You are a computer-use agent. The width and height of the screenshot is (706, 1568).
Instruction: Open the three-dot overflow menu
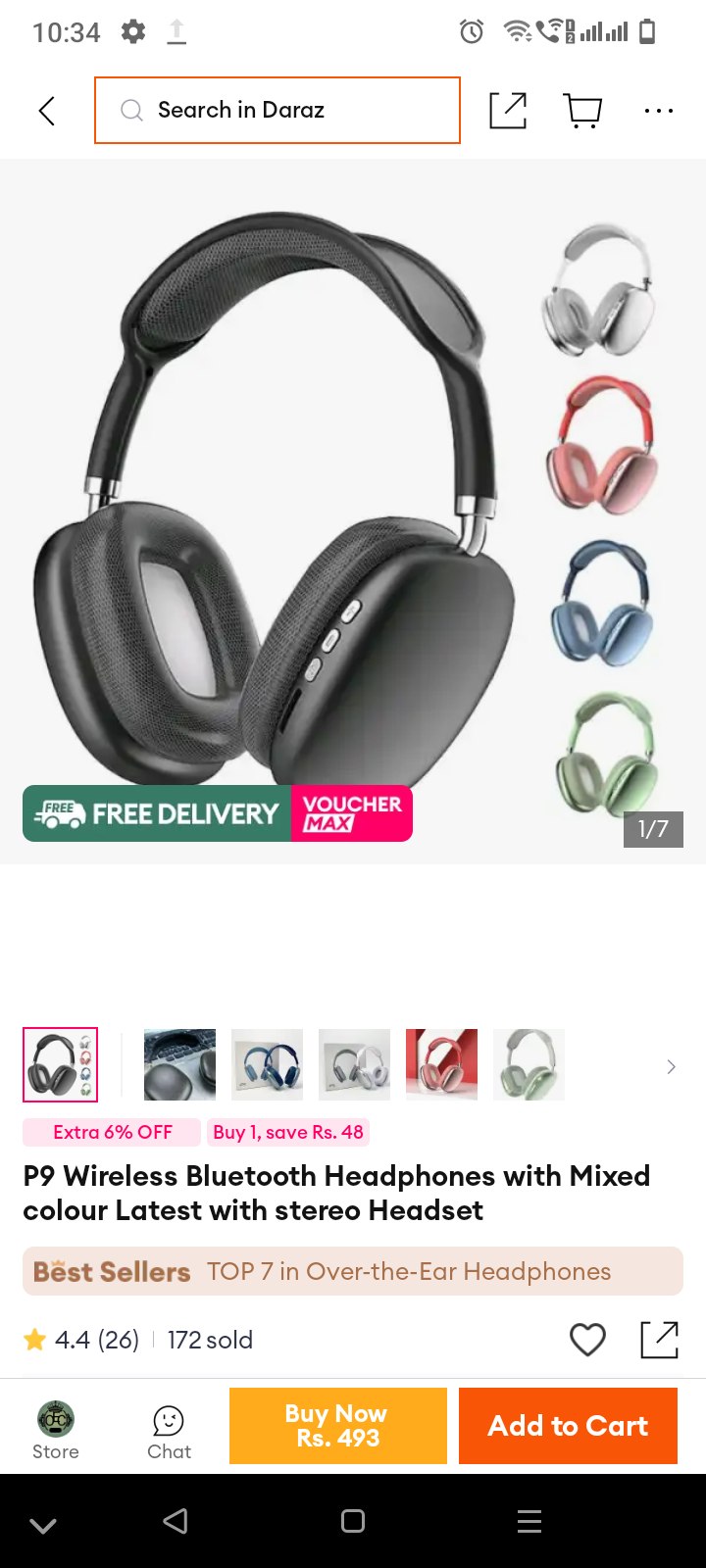pyautogui.click(x=659, y=111)
